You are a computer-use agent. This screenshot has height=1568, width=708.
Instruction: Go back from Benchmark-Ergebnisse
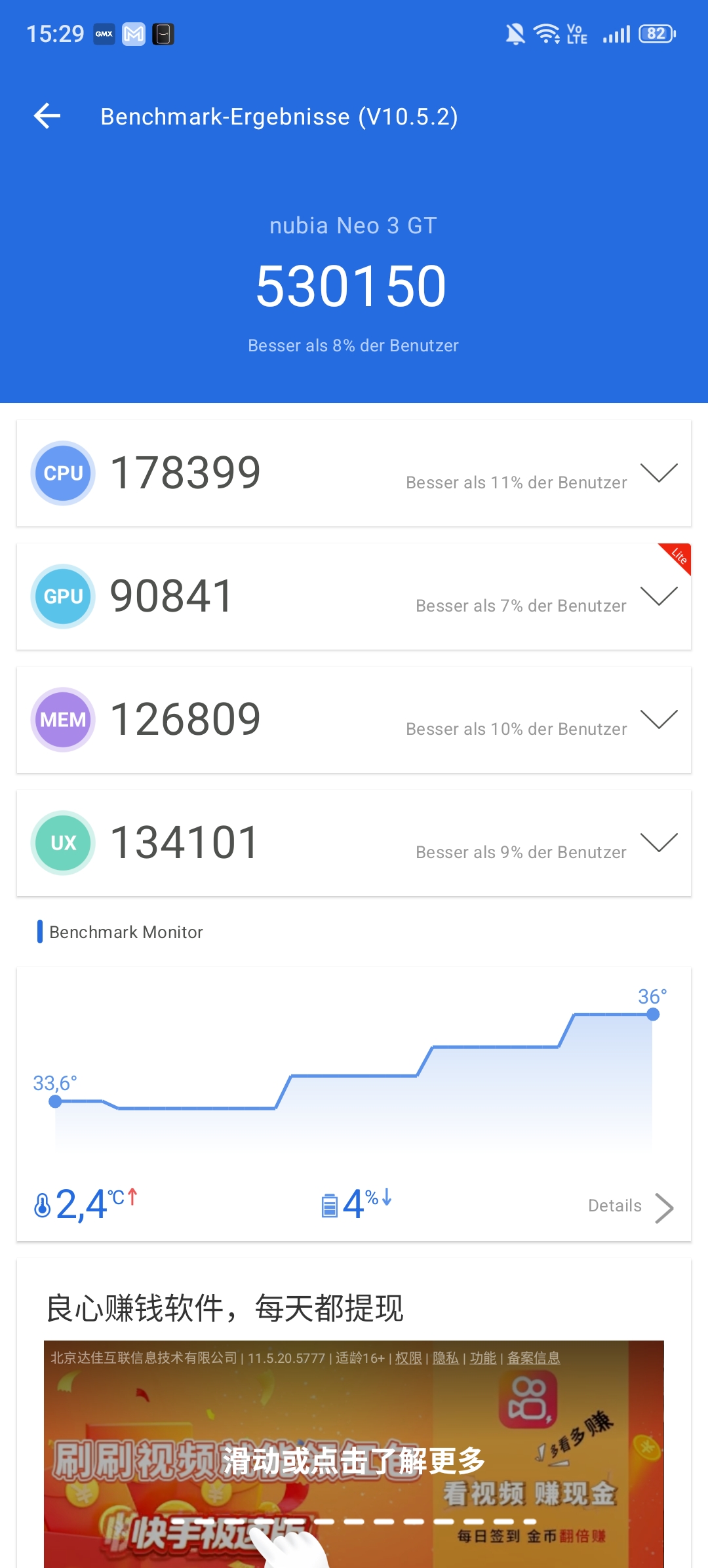[47, 116]
